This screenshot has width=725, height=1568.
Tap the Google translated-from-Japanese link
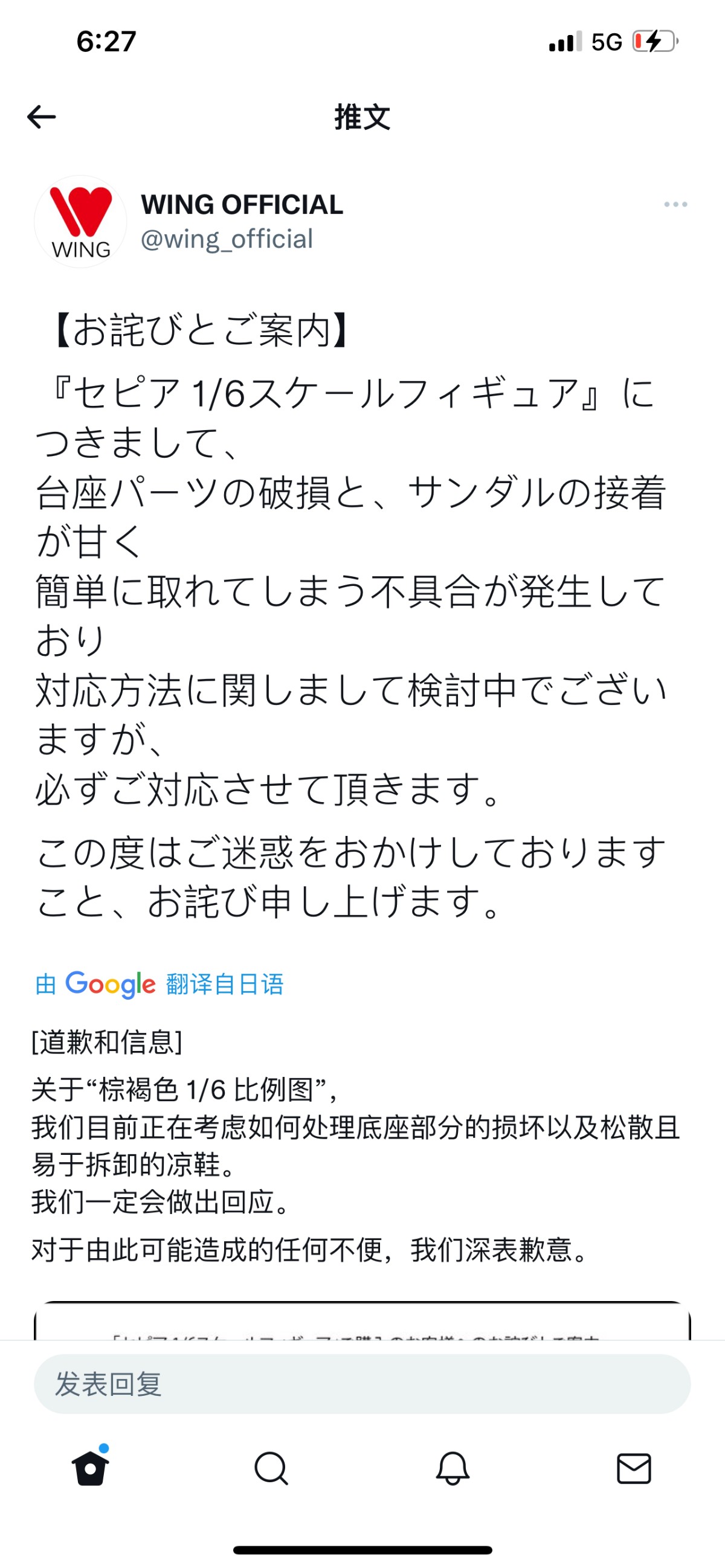click(159, 985)
